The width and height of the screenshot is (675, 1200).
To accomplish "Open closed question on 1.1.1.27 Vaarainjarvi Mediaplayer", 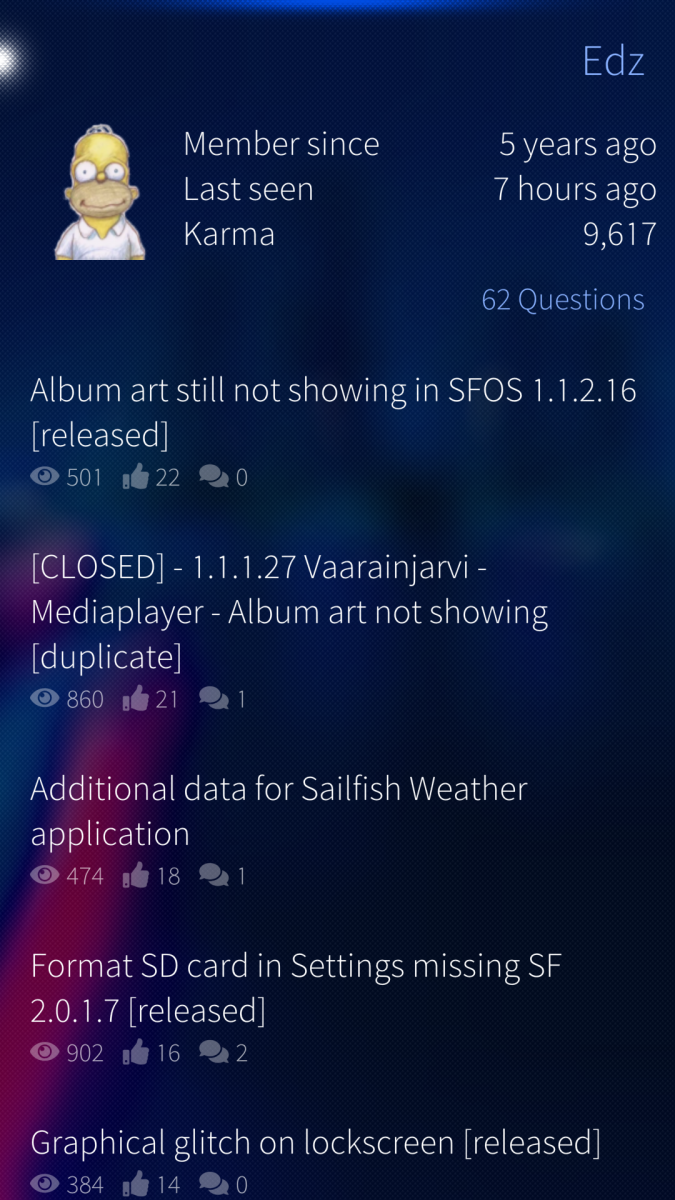I will (290, 611).
